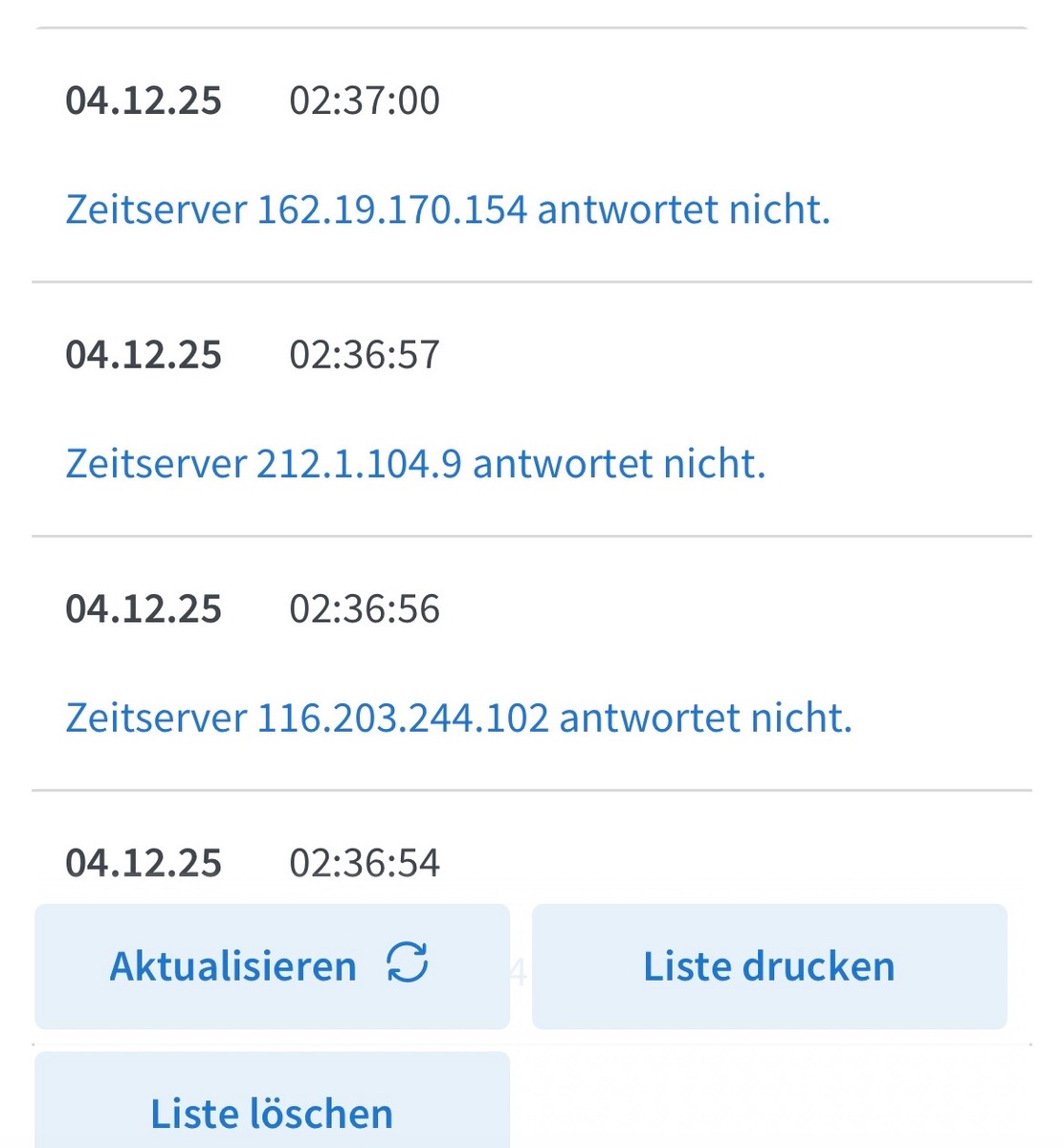Viewport: 1064px width, 1148px height.
Task: Refresh the list with Aktualisieren
Action: point(272,966)
